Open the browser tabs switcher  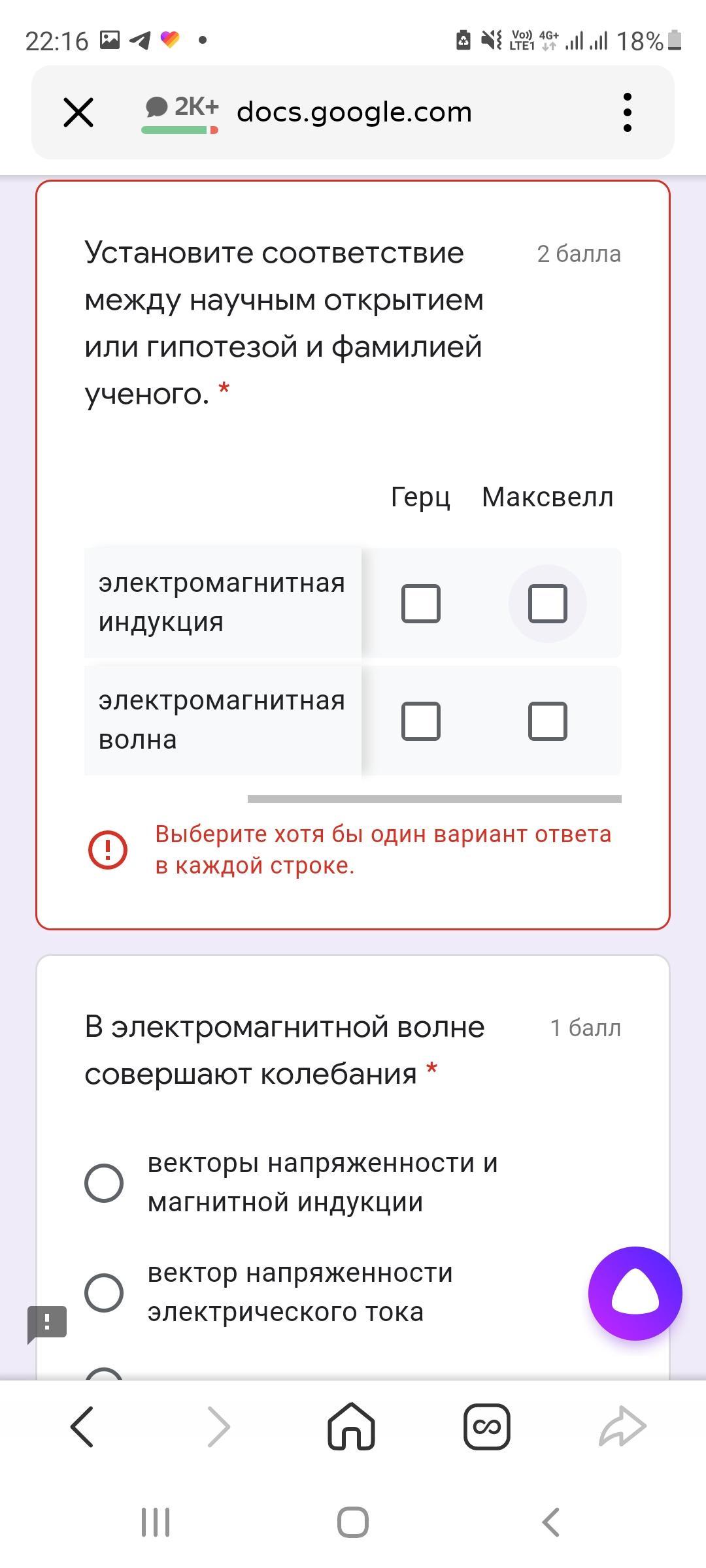486,1427
